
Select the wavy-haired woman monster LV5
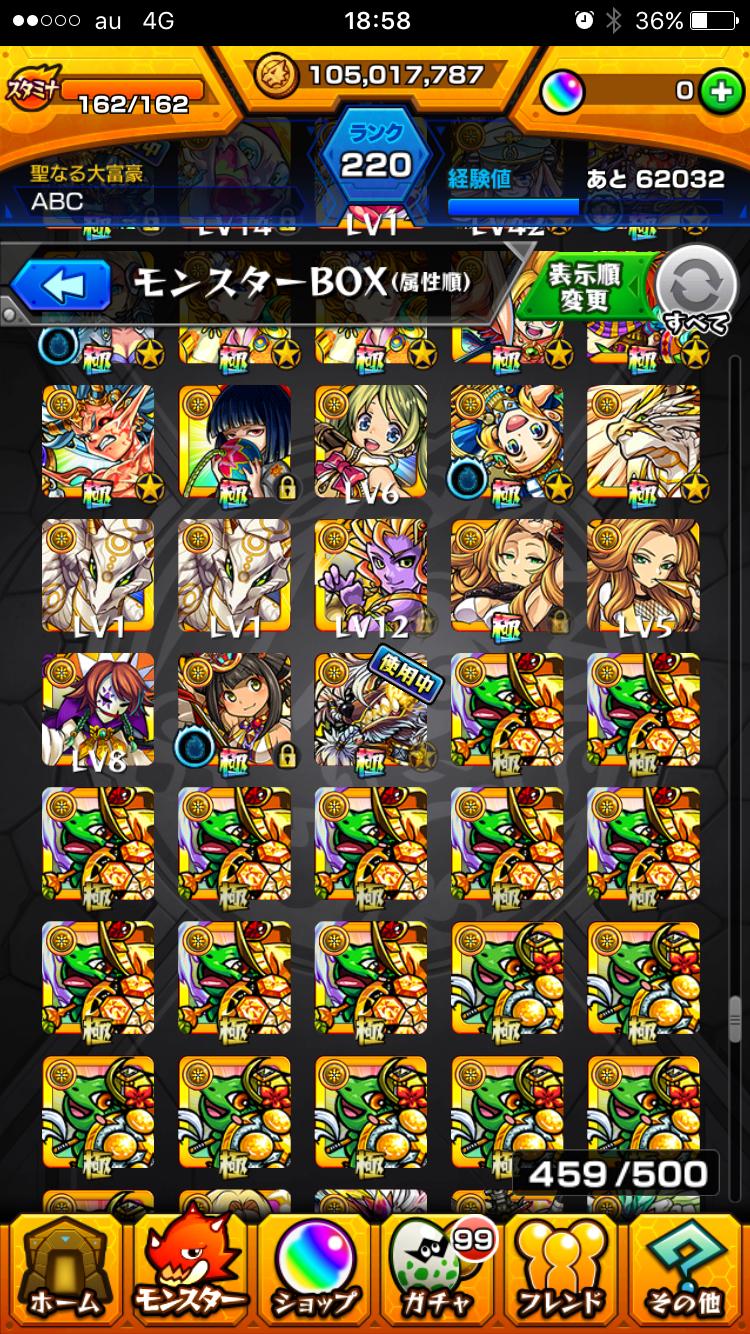click(642, 575)
